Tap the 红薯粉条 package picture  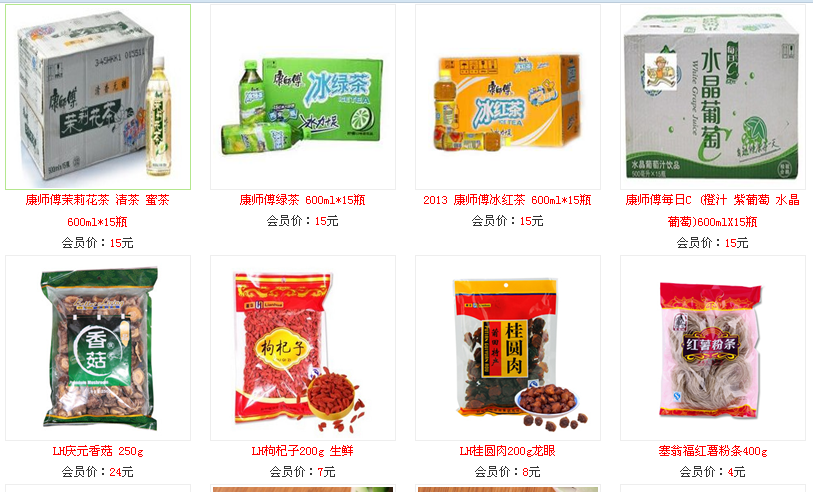pyautogui.click(x=712, y=348)
